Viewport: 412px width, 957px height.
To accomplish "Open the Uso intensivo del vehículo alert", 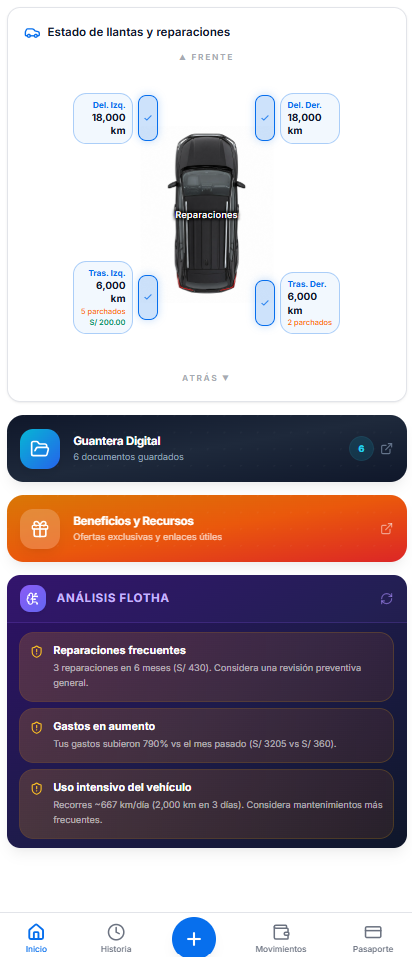I will click(x=206, y=804).
